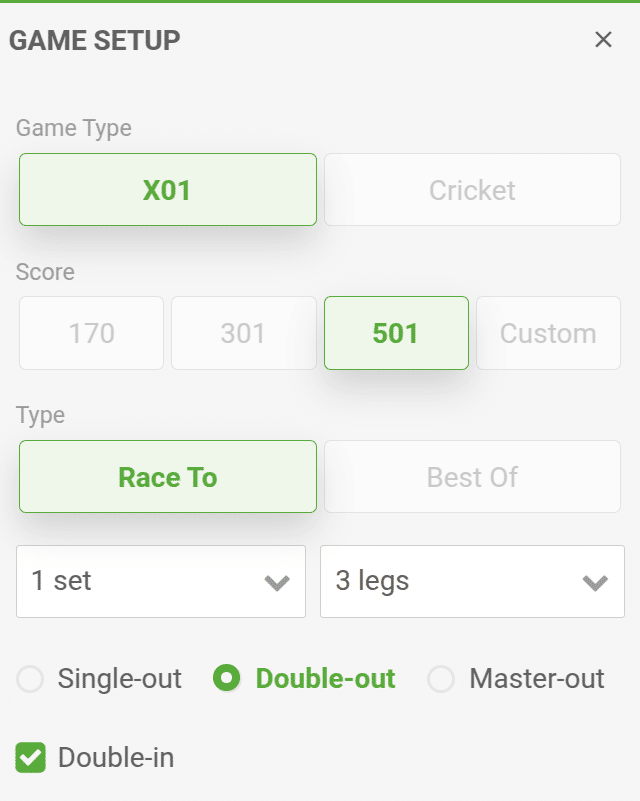The width and height of the screenshot is (640, 801).
Task: Select X01 game type
Action: tap(168, 190)
